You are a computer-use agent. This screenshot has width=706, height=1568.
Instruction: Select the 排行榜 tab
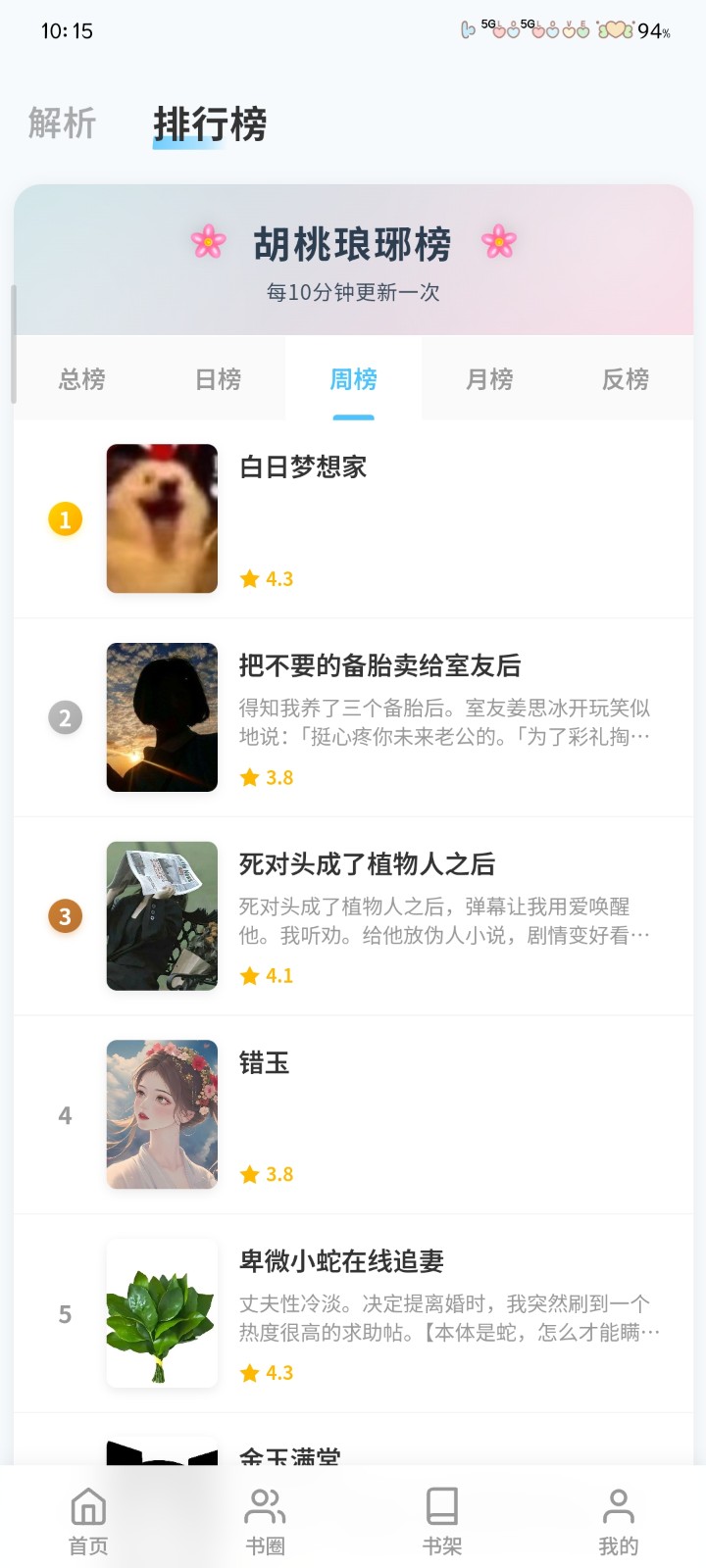(209, 123)
